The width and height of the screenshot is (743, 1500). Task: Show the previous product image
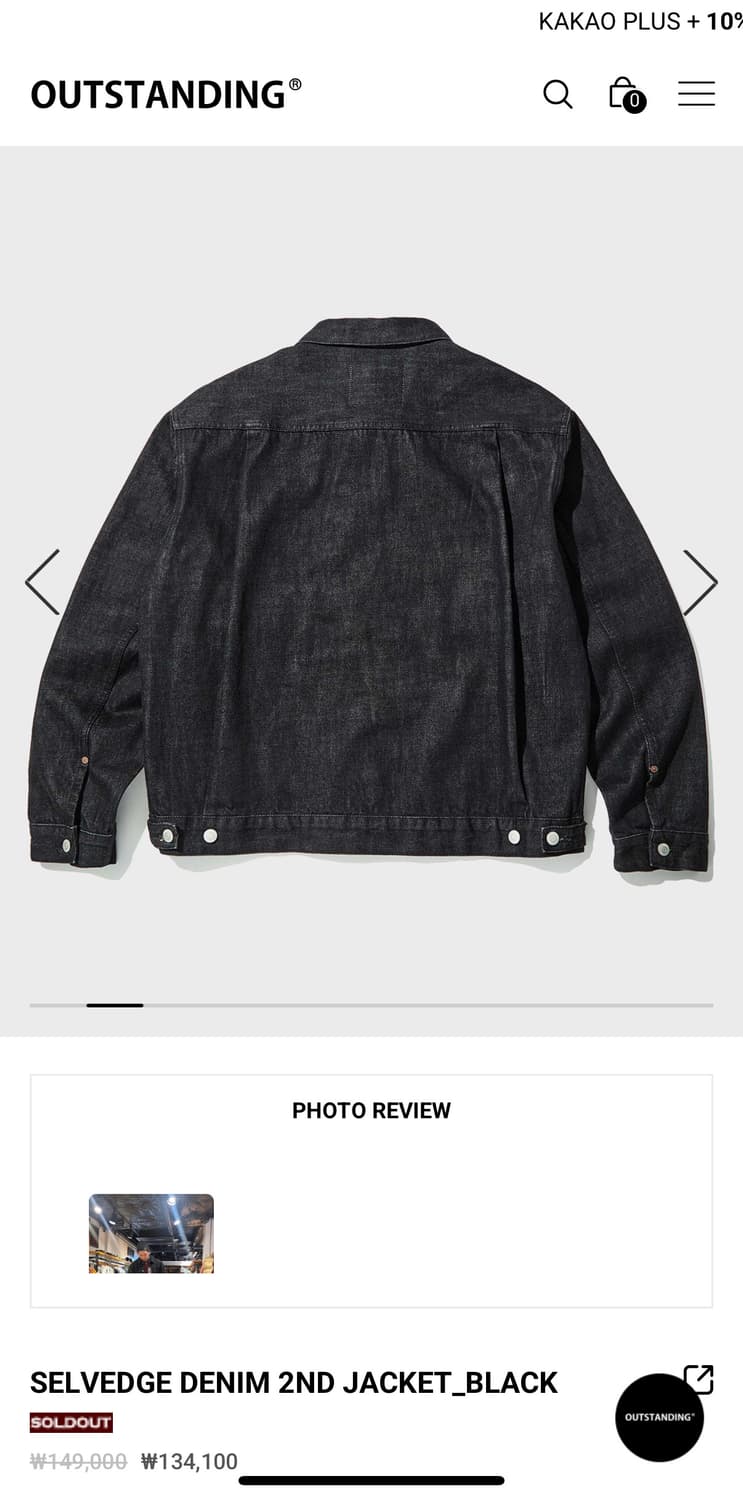pyautogui.click(x=43, y=582)
